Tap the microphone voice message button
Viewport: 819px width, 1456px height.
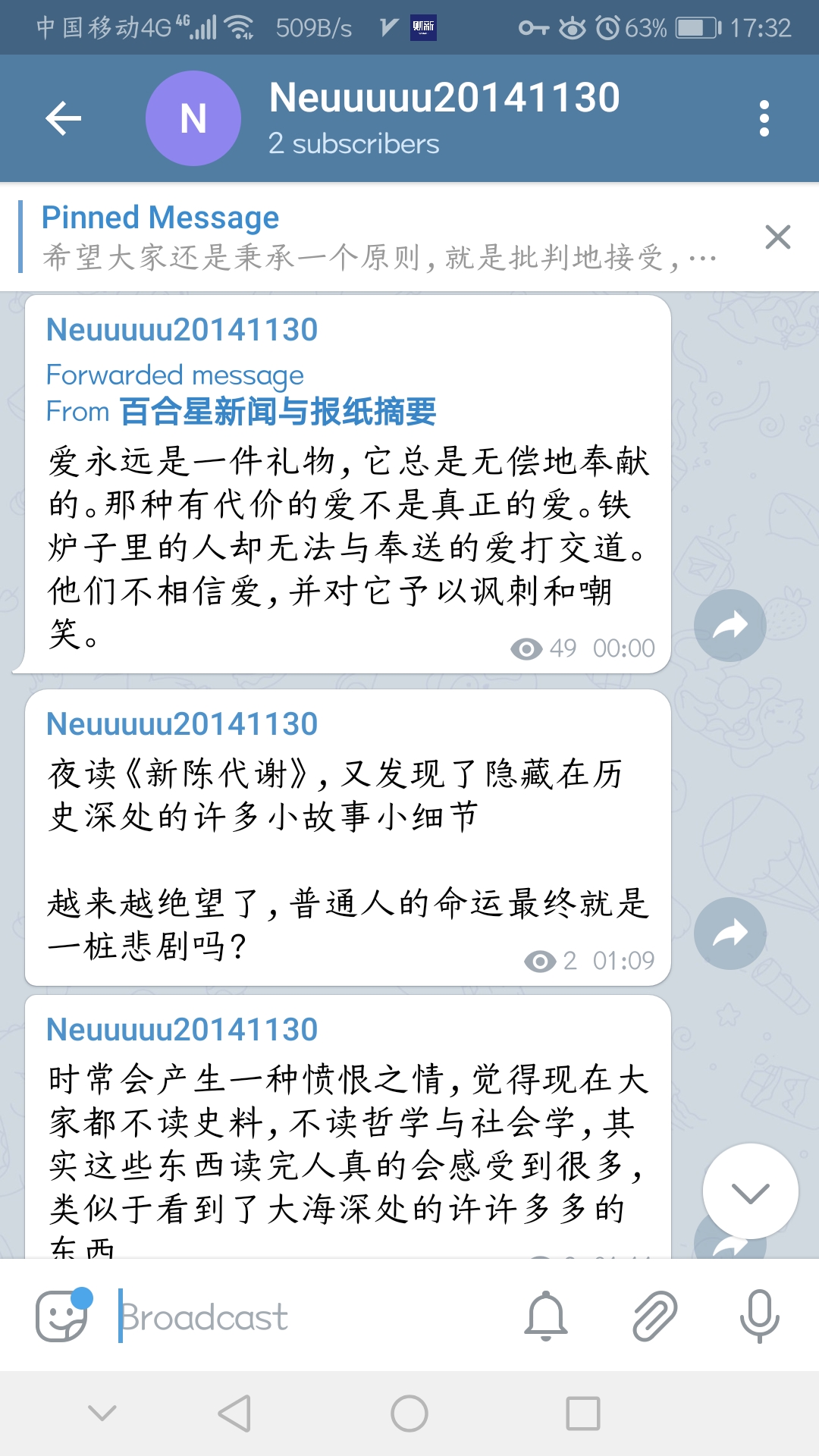coord(759,1316)
